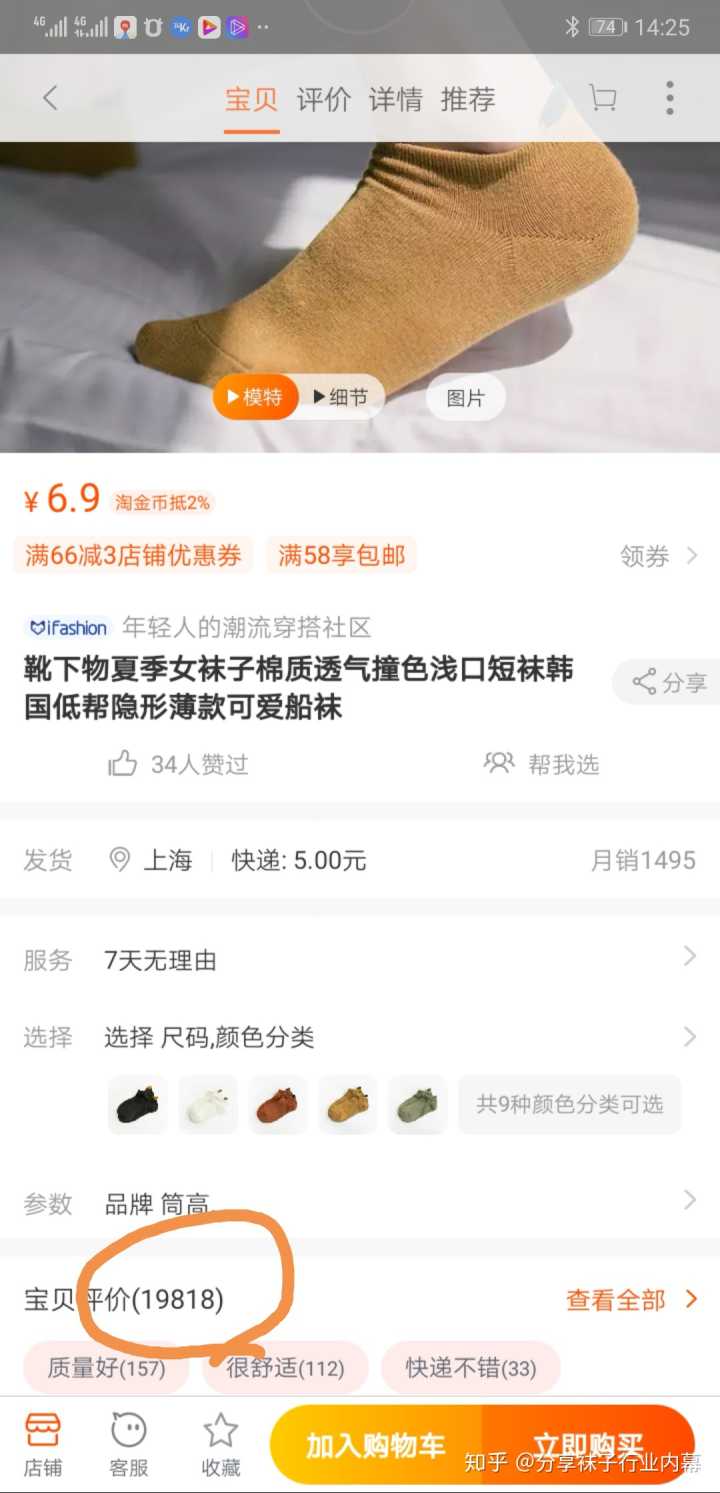The width and height of the screenshot is (720, 1493).
Task: Choose 尺码 and 颜色分类 options
Action: tap(360, 1037)
